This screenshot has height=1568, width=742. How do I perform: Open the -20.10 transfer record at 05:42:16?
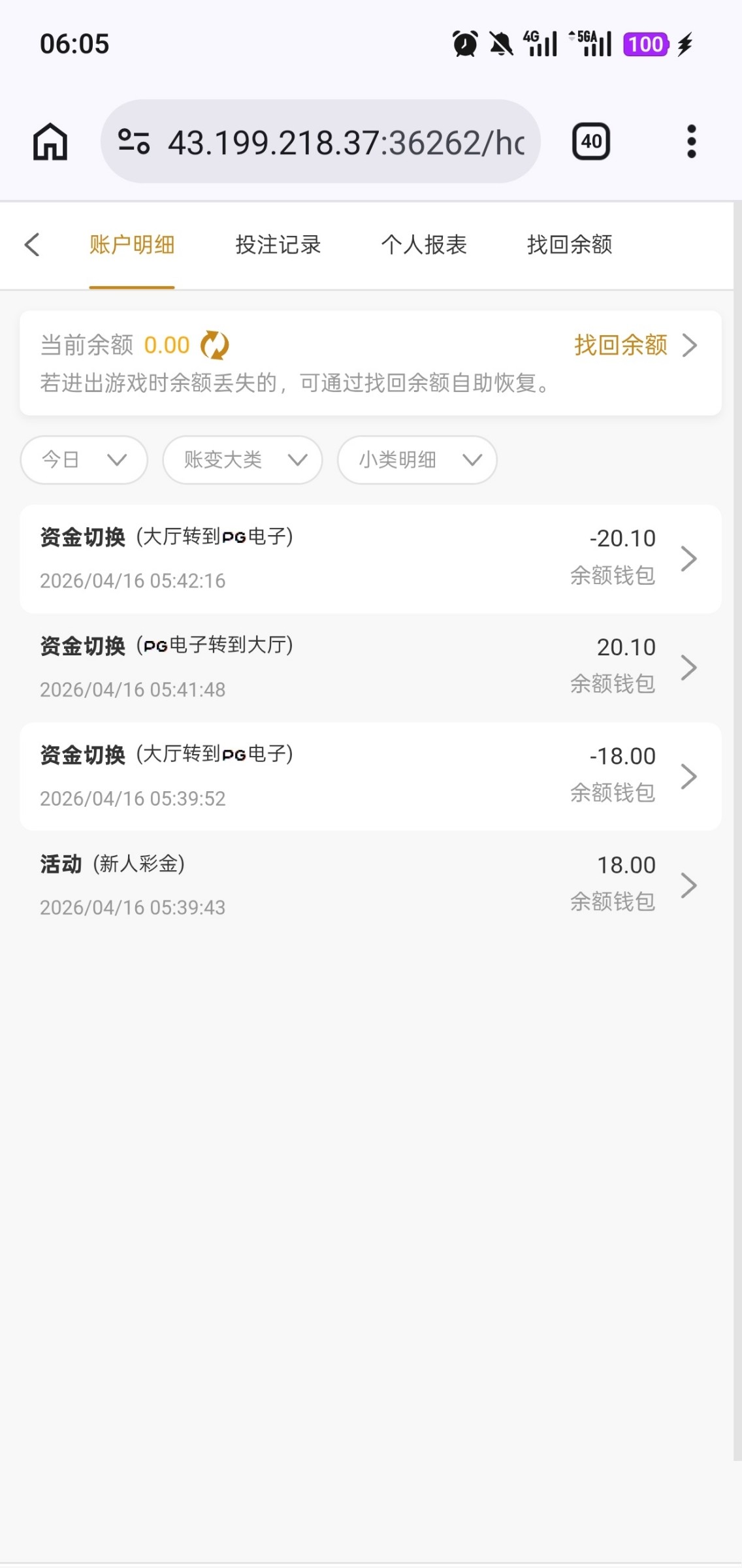click(370, 559)
